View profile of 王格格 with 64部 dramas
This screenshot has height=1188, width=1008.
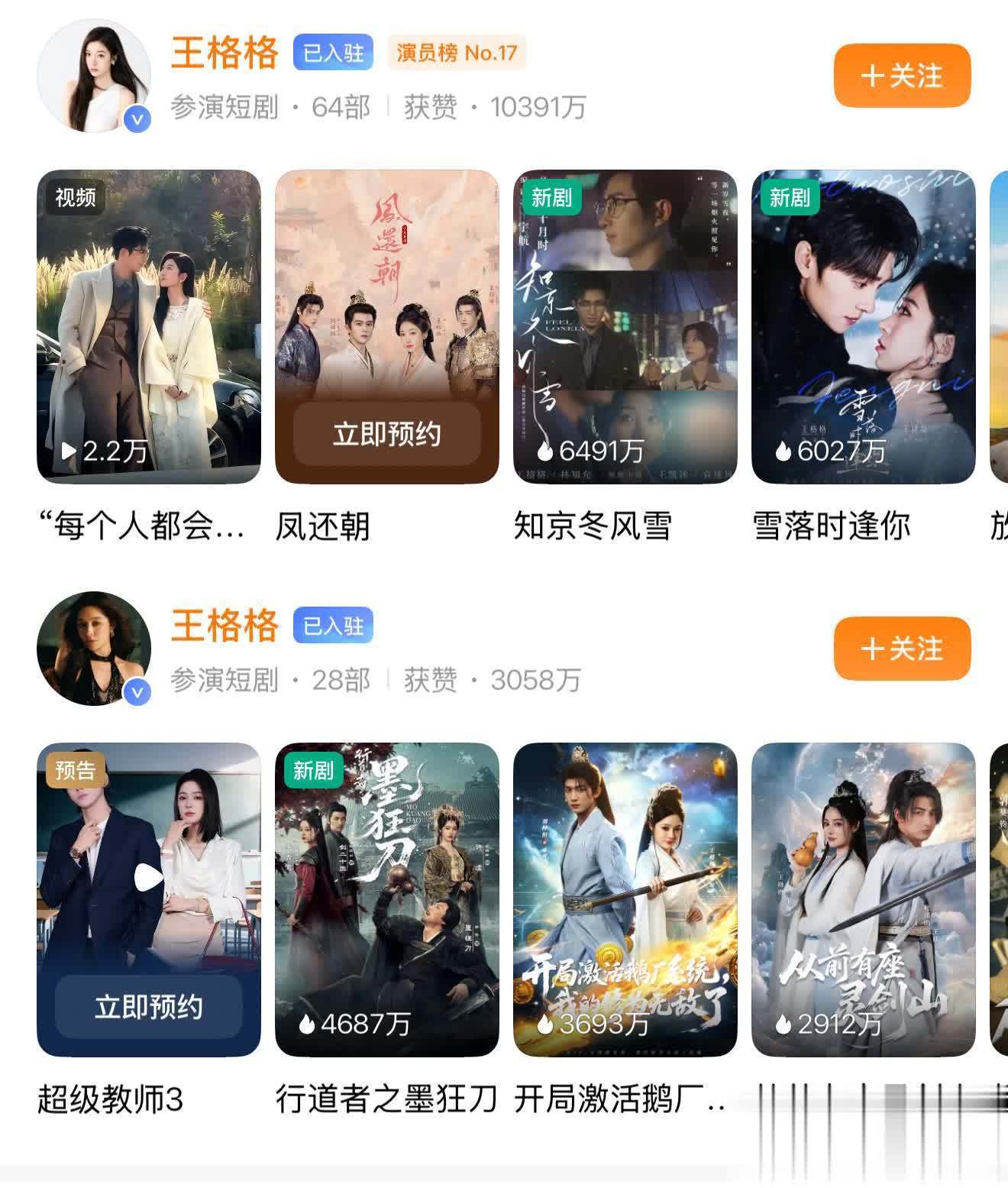[94, 76]
